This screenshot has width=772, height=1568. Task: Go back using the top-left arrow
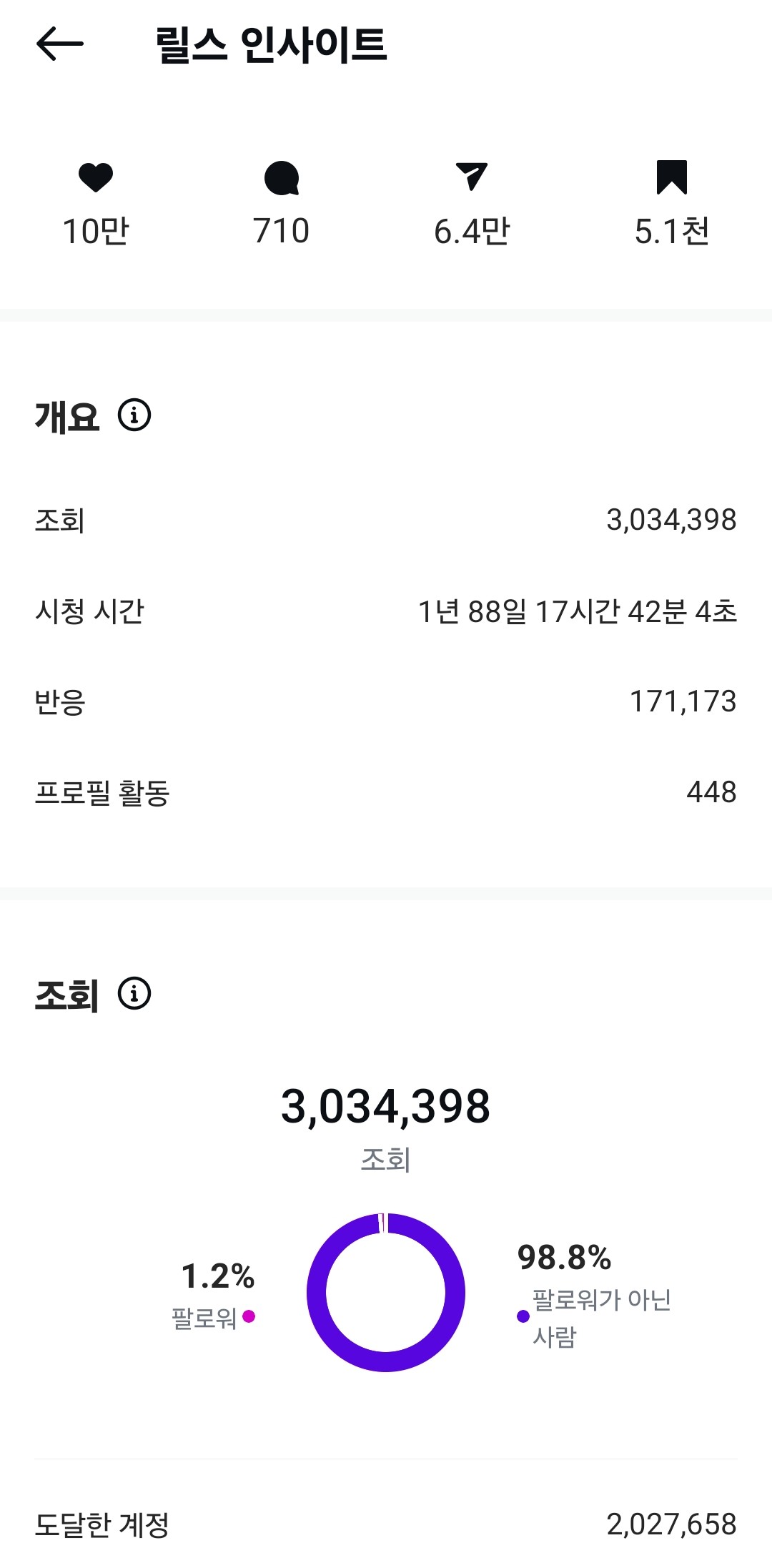point(60,44)
